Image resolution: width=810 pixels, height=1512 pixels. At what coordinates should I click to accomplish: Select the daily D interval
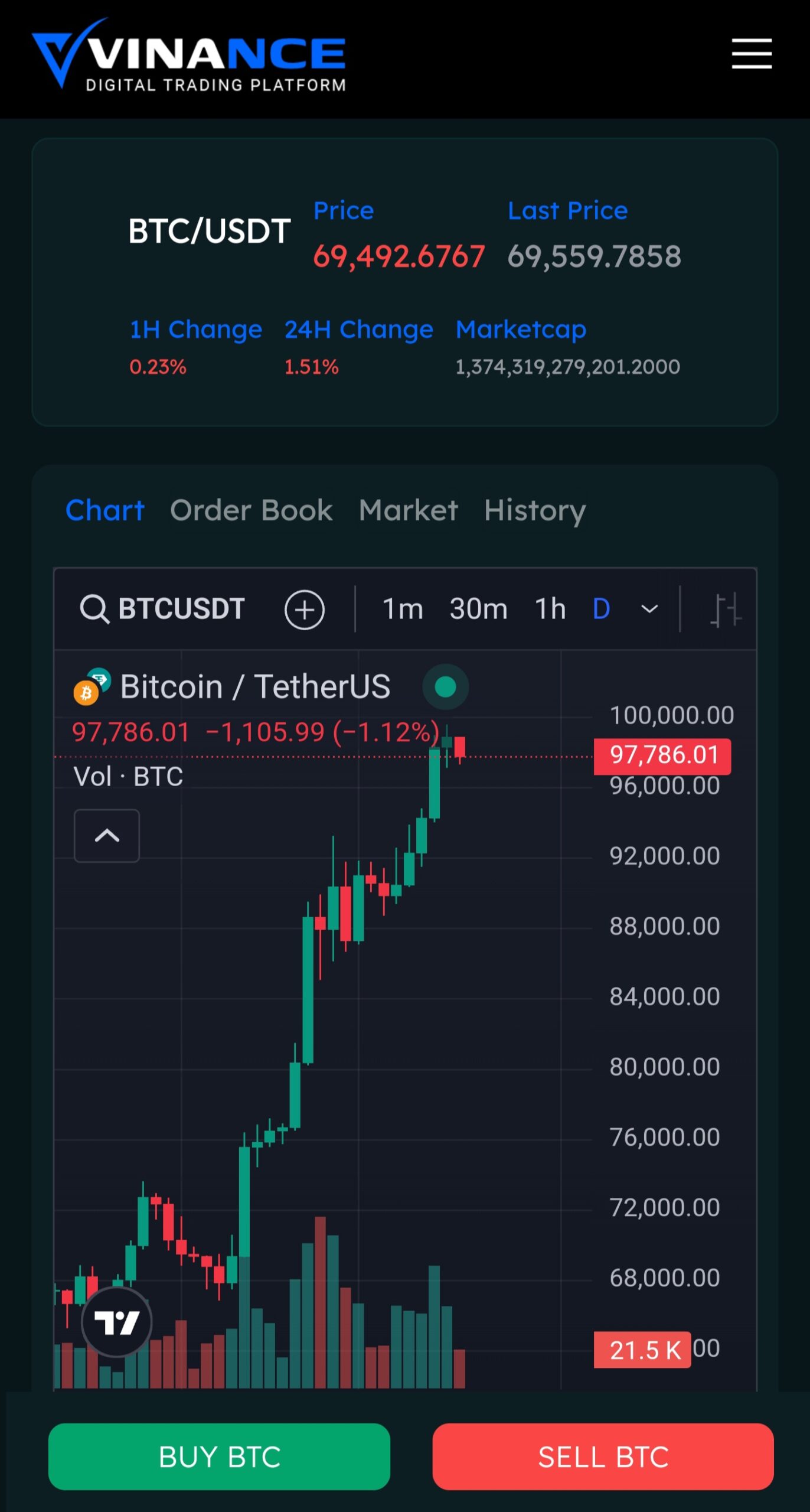(601, 609)
